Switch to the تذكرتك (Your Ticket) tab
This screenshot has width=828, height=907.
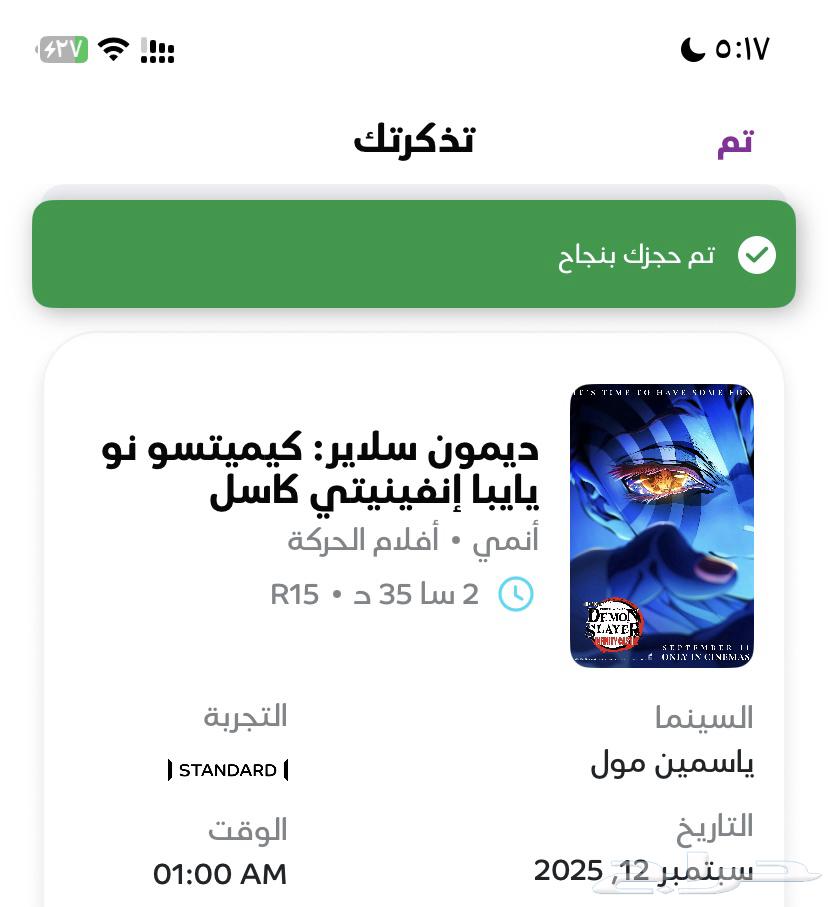coord(412,138)
